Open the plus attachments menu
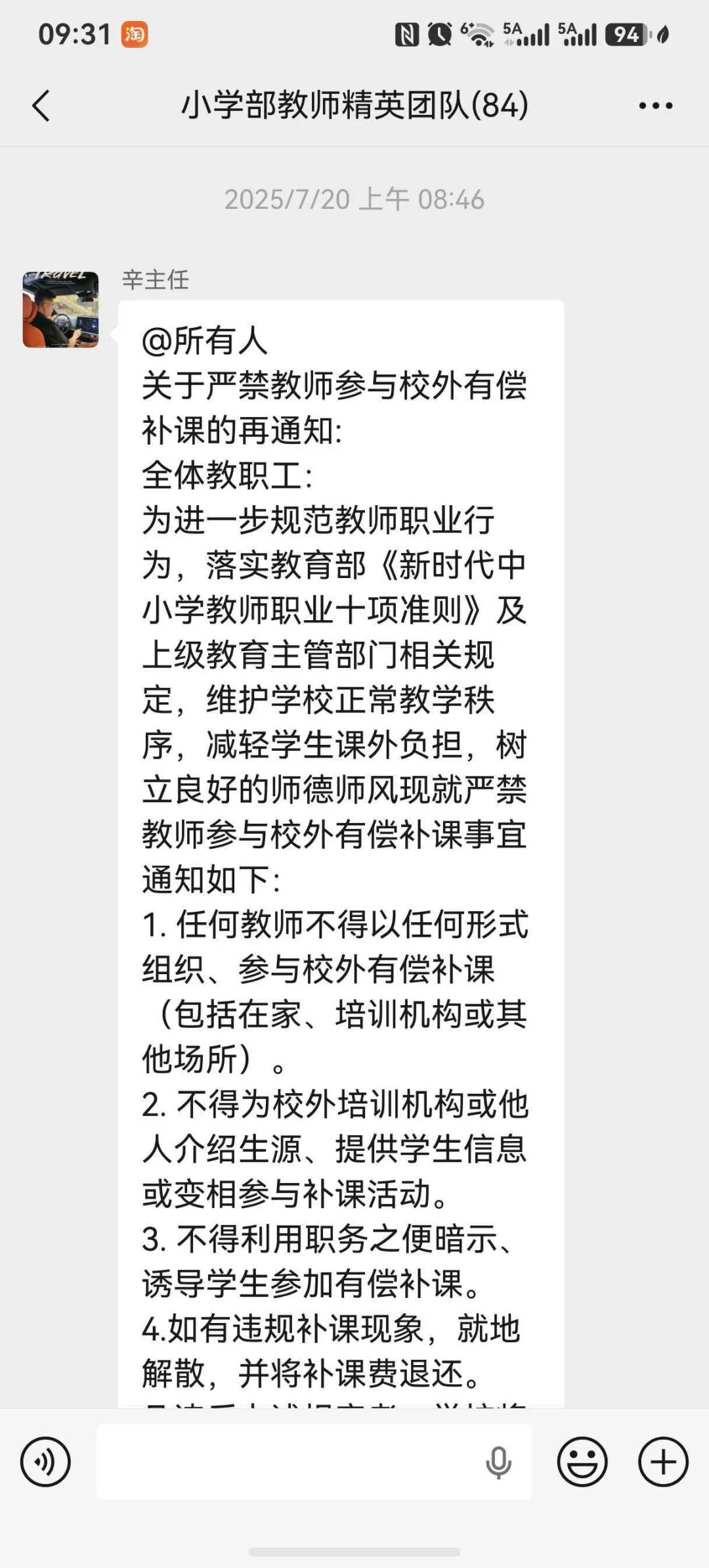The height and width of the screenshot is (1568, 709). 663,1462
